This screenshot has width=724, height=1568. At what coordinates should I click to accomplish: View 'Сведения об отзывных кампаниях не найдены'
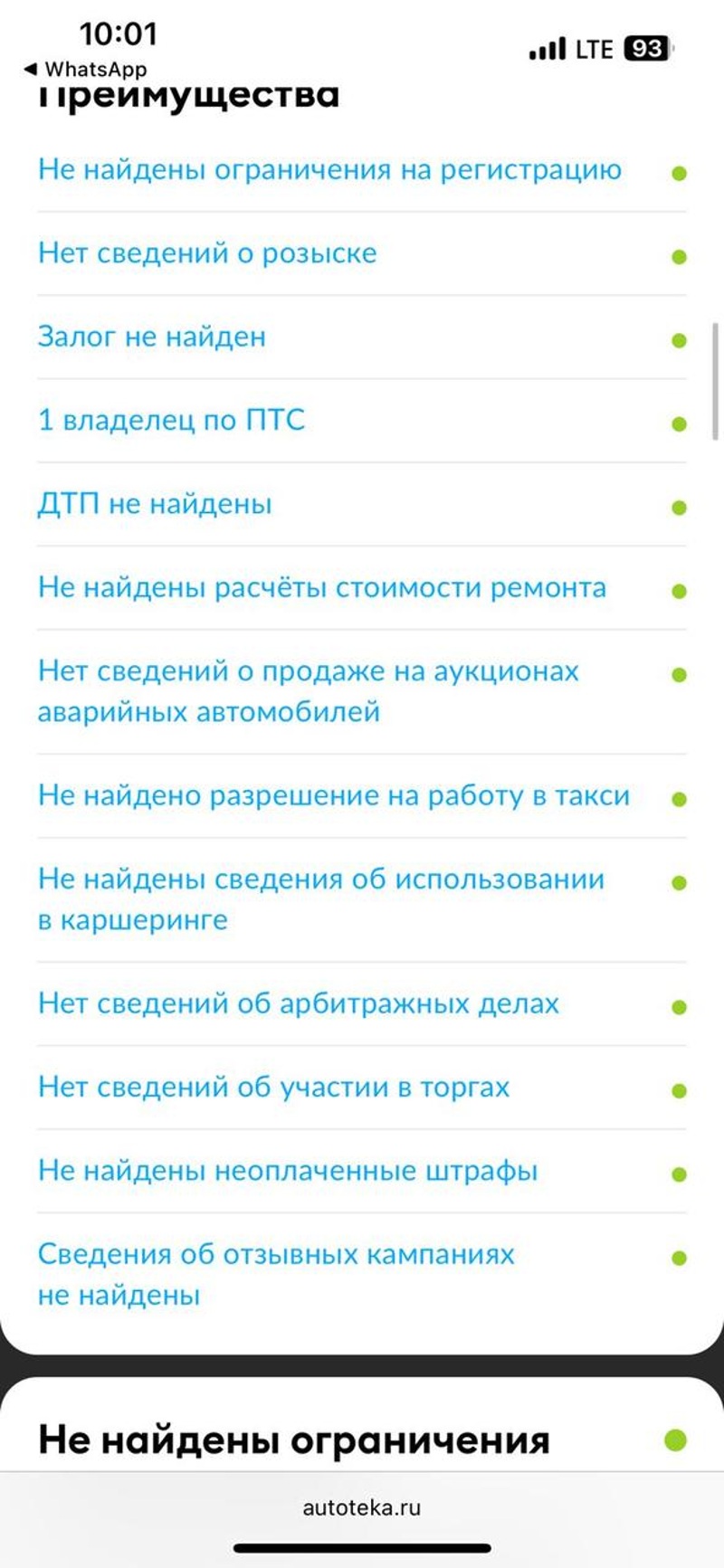275,1274
